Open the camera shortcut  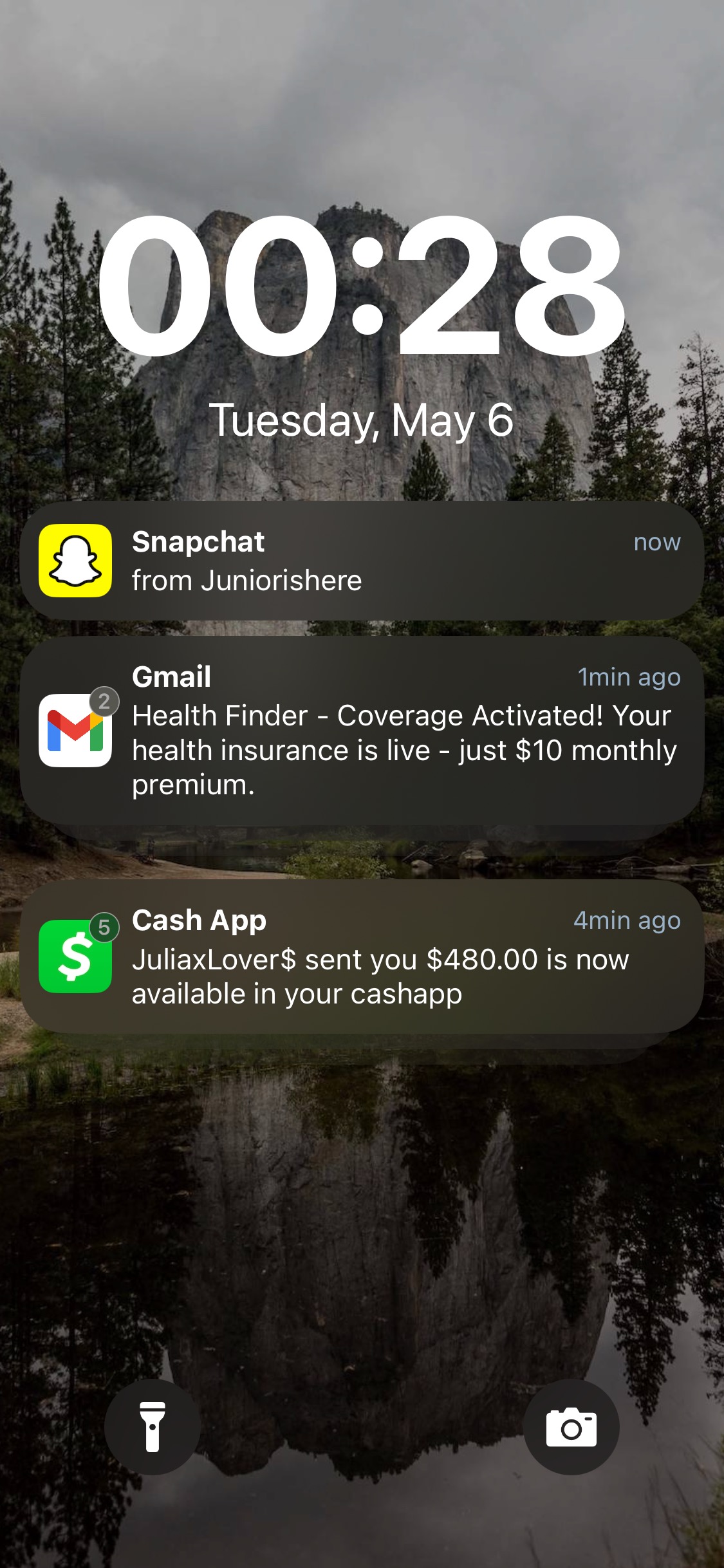pos(571,1427)
